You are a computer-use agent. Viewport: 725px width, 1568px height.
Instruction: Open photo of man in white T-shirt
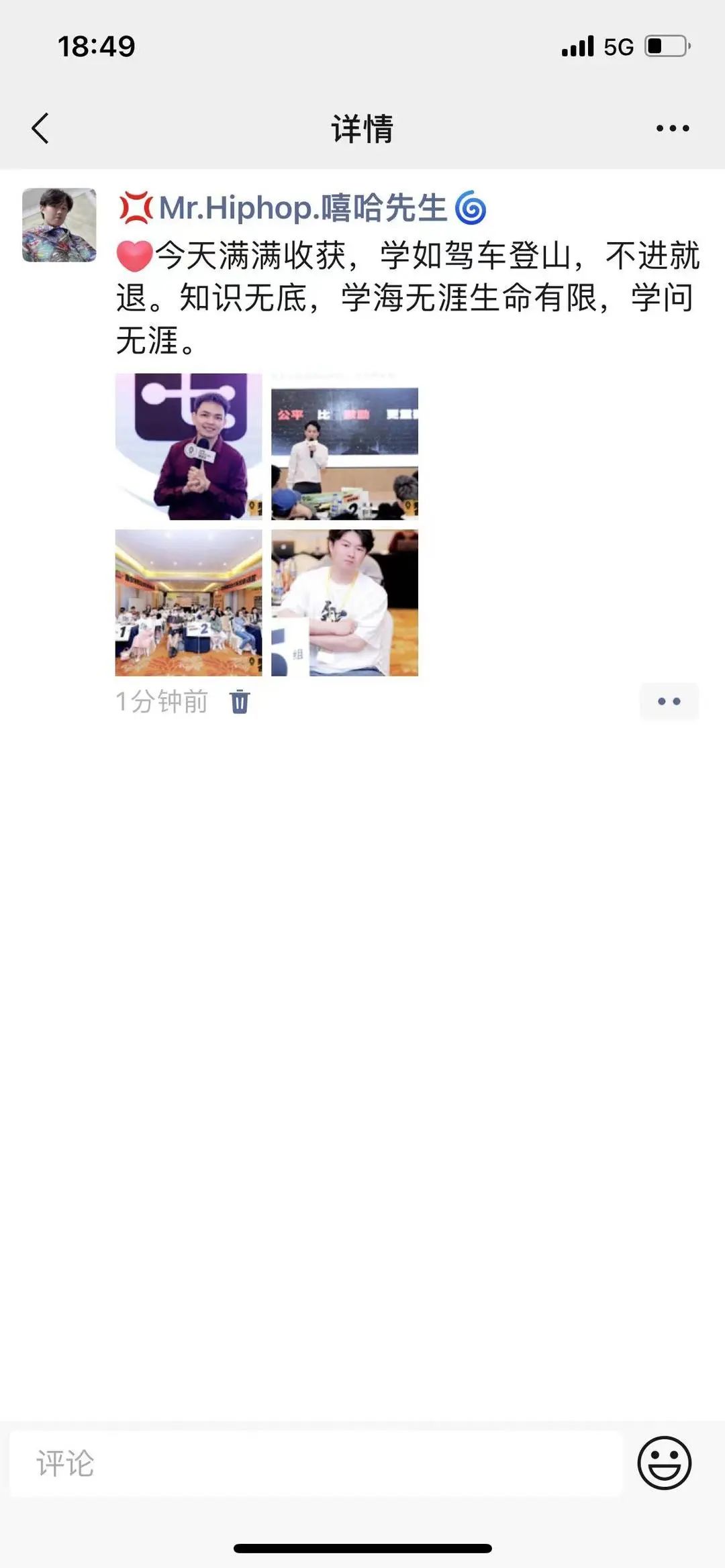pos(344,603)
